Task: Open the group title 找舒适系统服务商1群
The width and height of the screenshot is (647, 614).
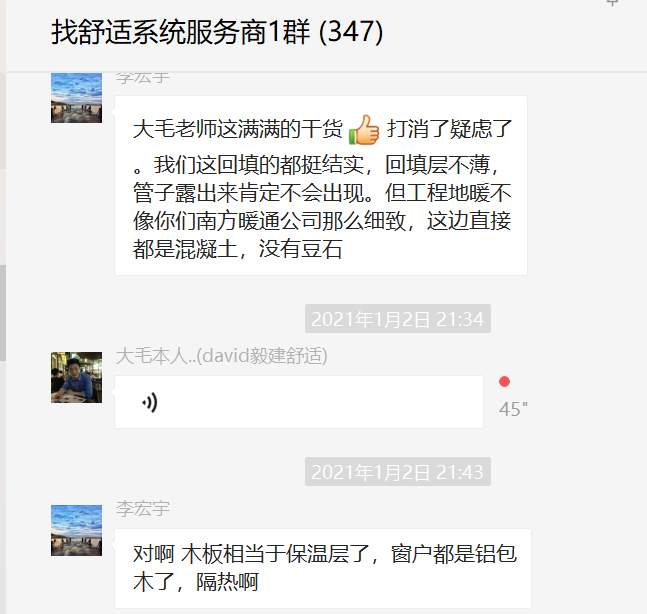Action: coord(217,32)
